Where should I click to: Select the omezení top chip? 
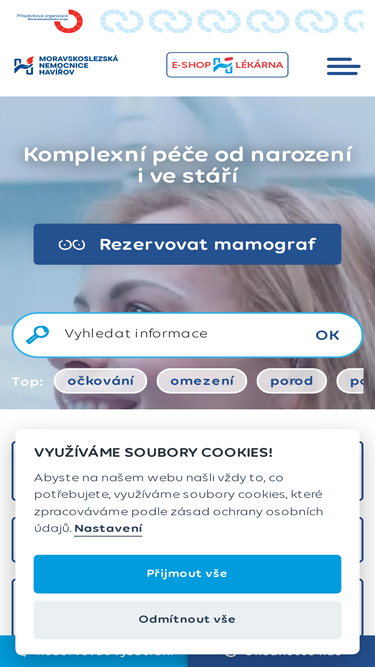(202, 381)
